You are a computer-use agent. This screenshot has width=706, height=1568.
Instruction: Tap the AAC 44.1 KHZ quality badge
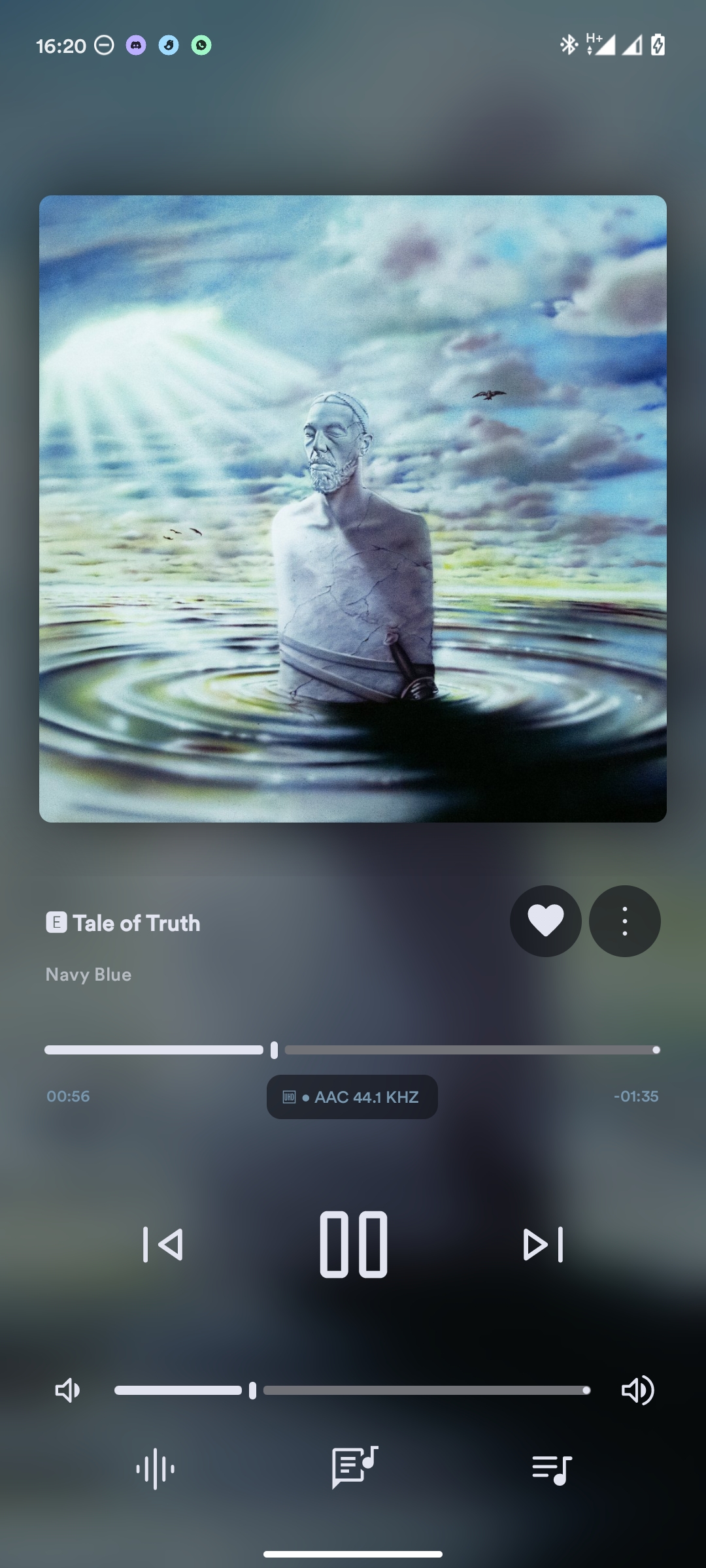coord(352,1097)
